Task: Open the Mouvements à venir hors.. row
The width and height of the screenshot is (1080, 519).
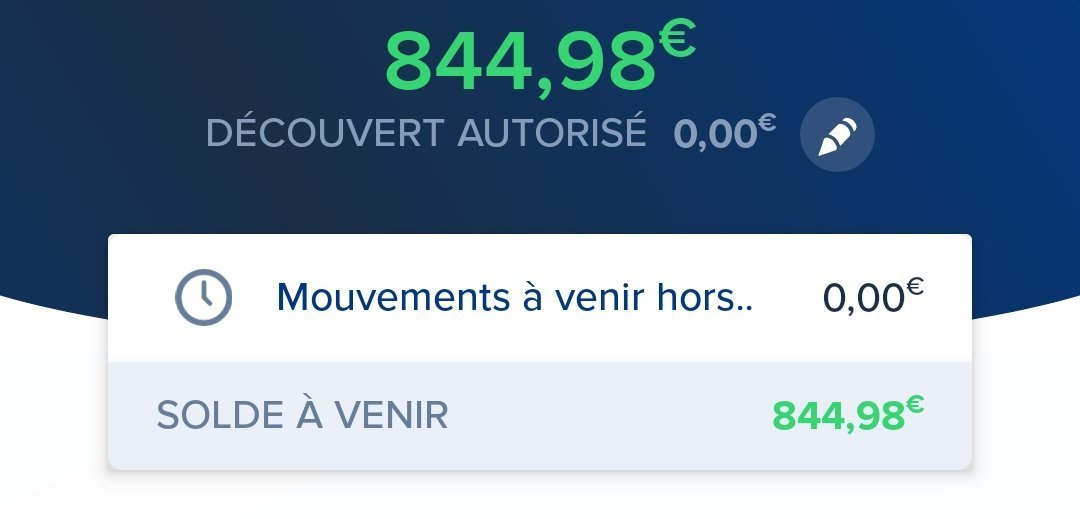Action: 539,297
